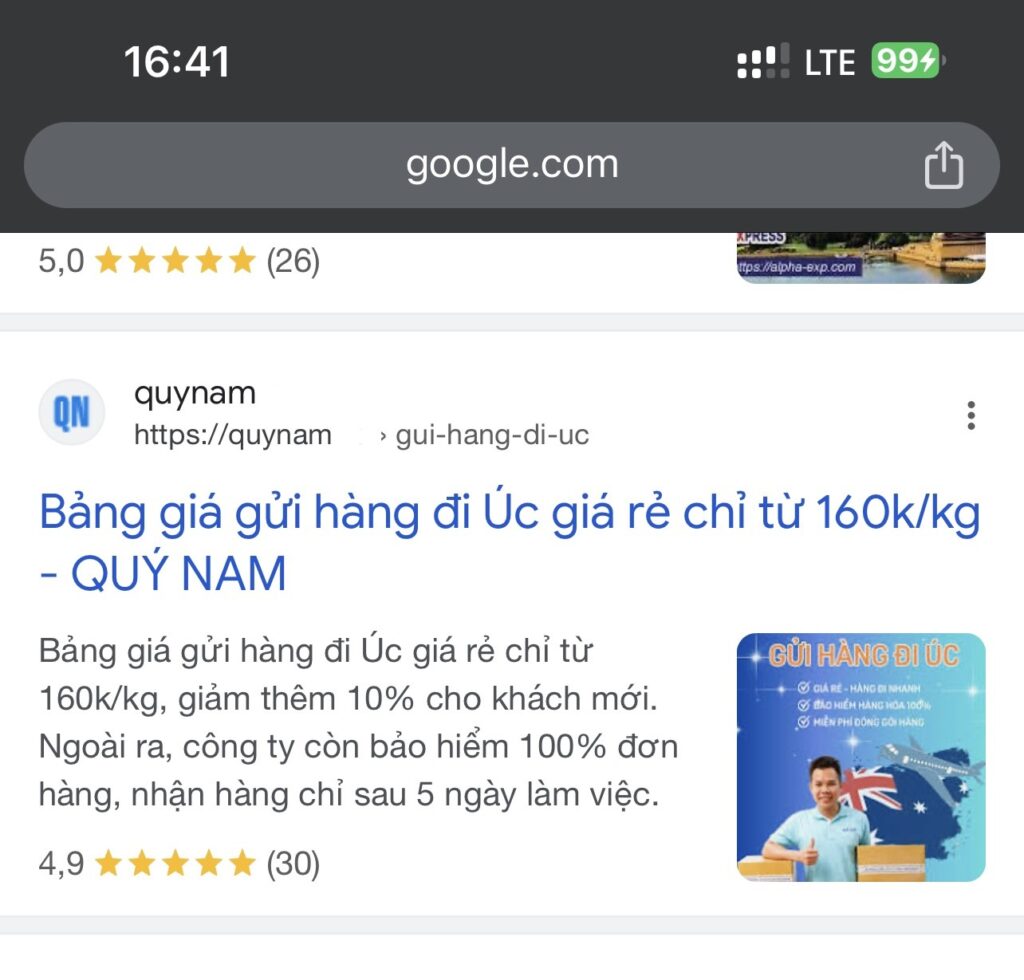Tap the quynam site URL breadcrumb
The height and width of the screenshot is (980, 1024).
coord(361,435)
